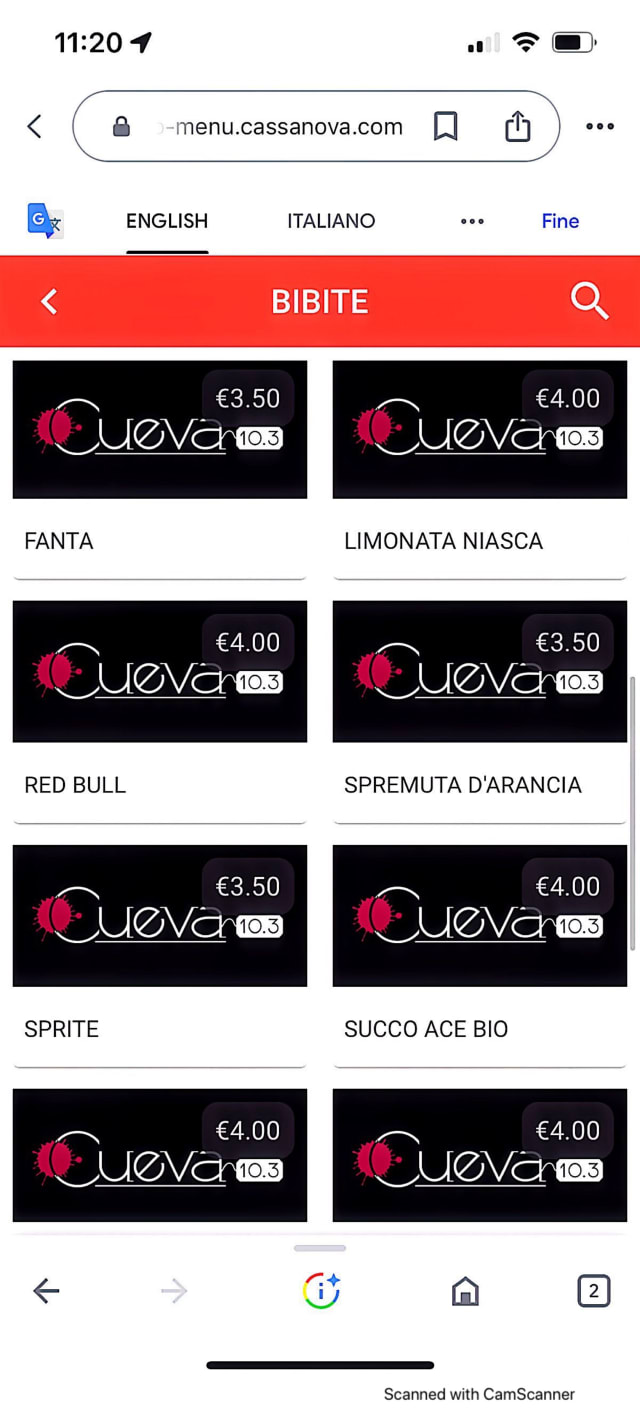Screen dimensions: 640x1409
Task: Go back using the browser's top arrow
Action: (x=35, y=126)
